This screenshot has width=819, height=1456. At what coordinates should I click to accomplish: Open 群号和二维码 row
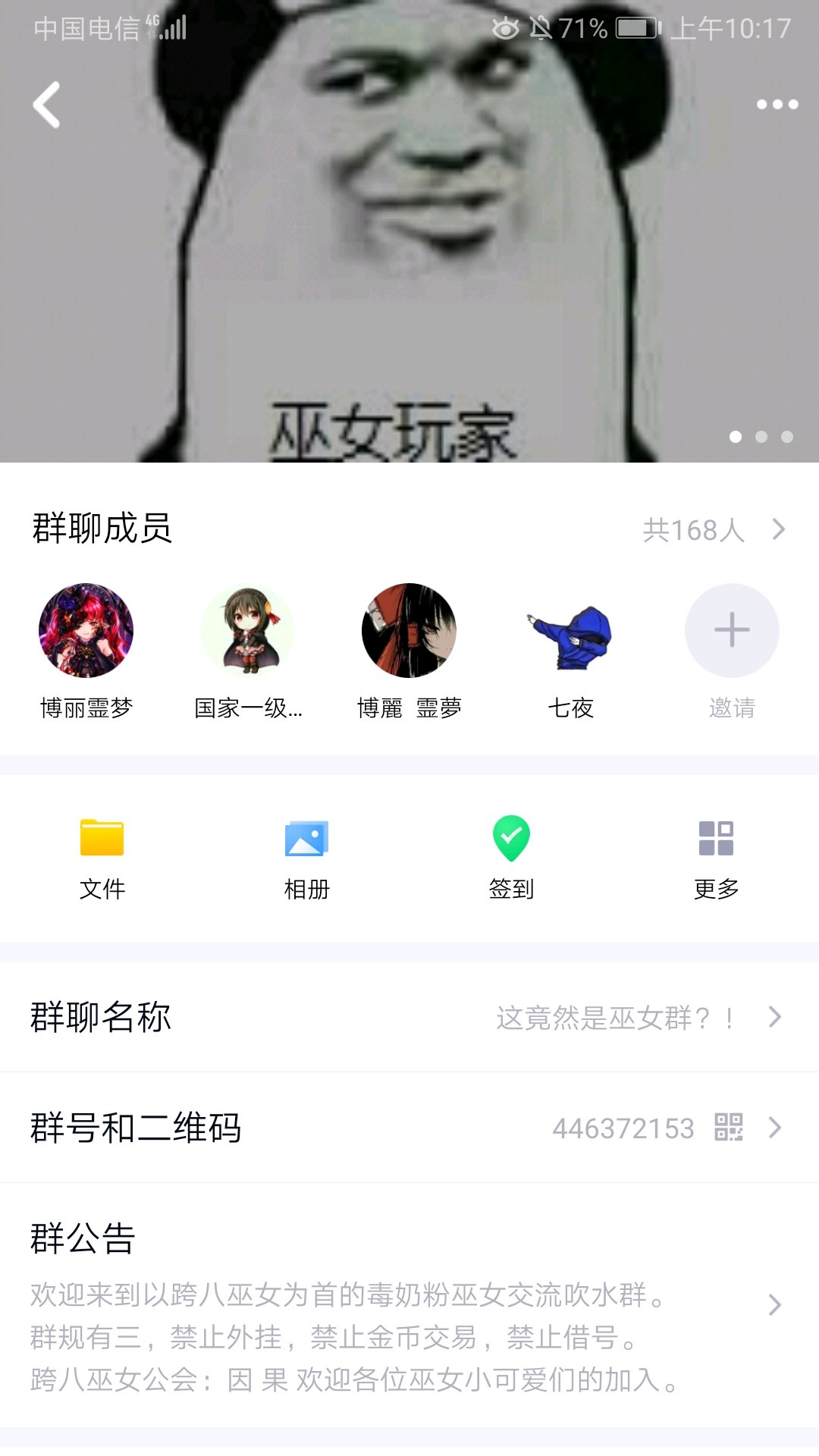click(409, 1128)
